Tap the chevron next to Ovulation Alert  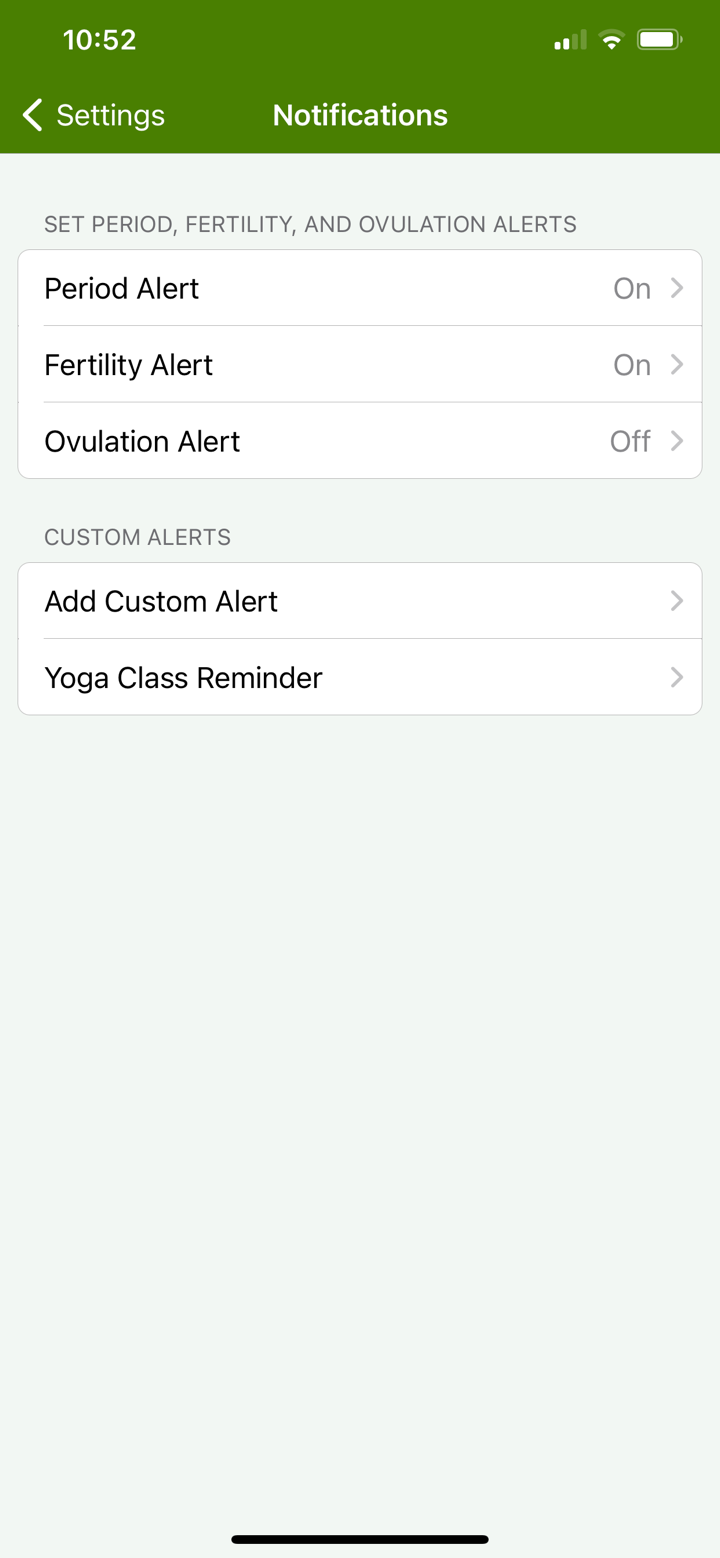[677, 440]
